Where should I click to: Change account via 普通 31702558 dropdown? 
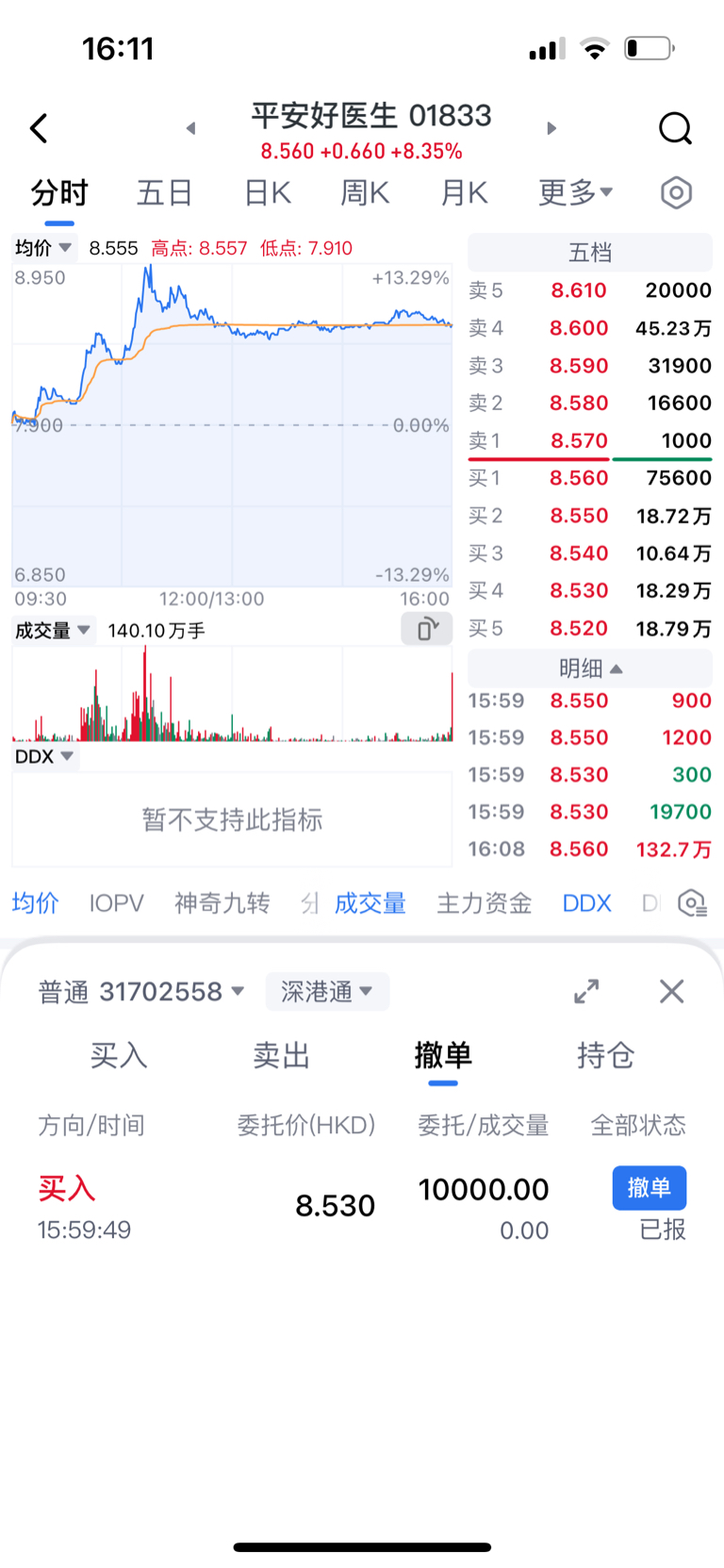coord(141,992)
